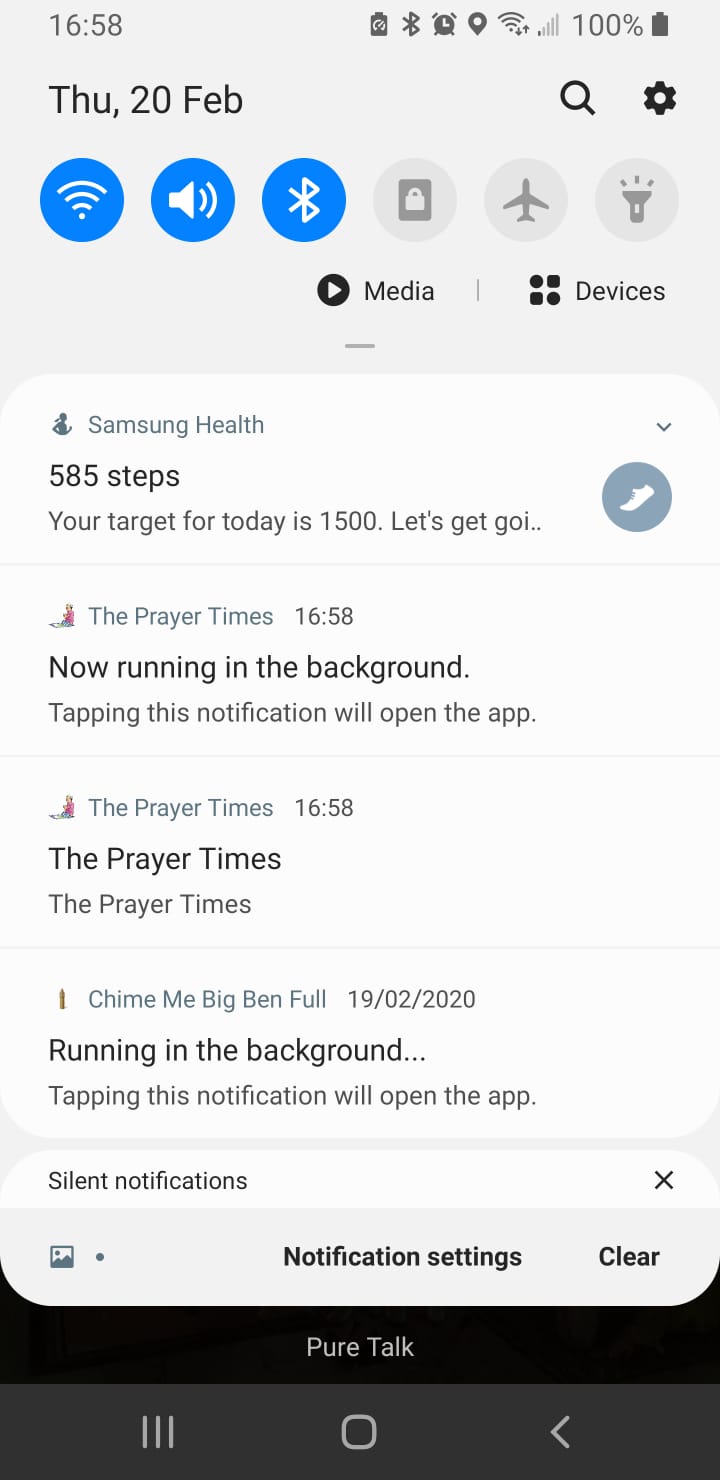Open Notification settings
Screen dimensions: 720x1480
[402, 1257]
